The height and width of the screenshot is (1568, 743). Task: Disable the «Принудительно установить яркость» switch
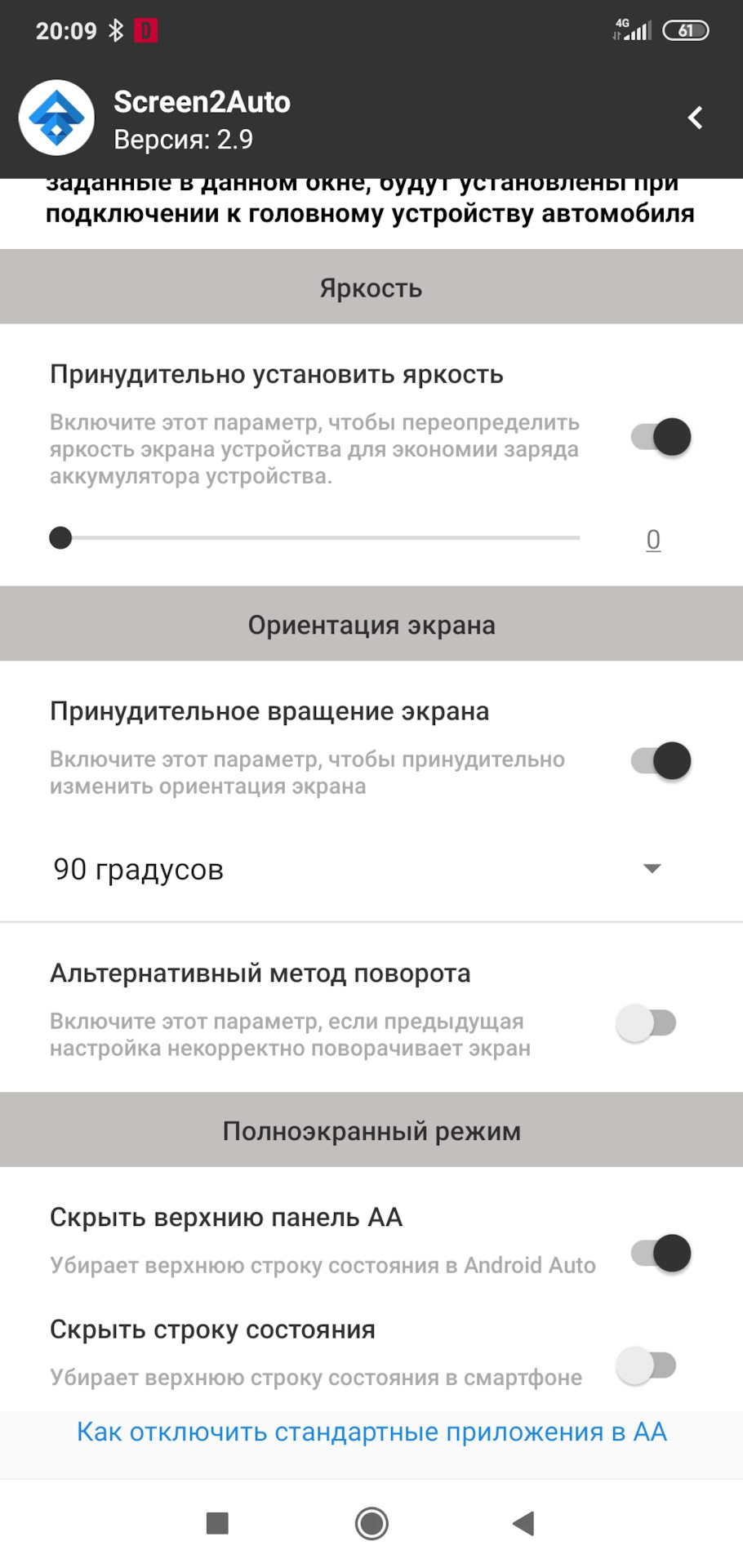(x=661, y=437)
